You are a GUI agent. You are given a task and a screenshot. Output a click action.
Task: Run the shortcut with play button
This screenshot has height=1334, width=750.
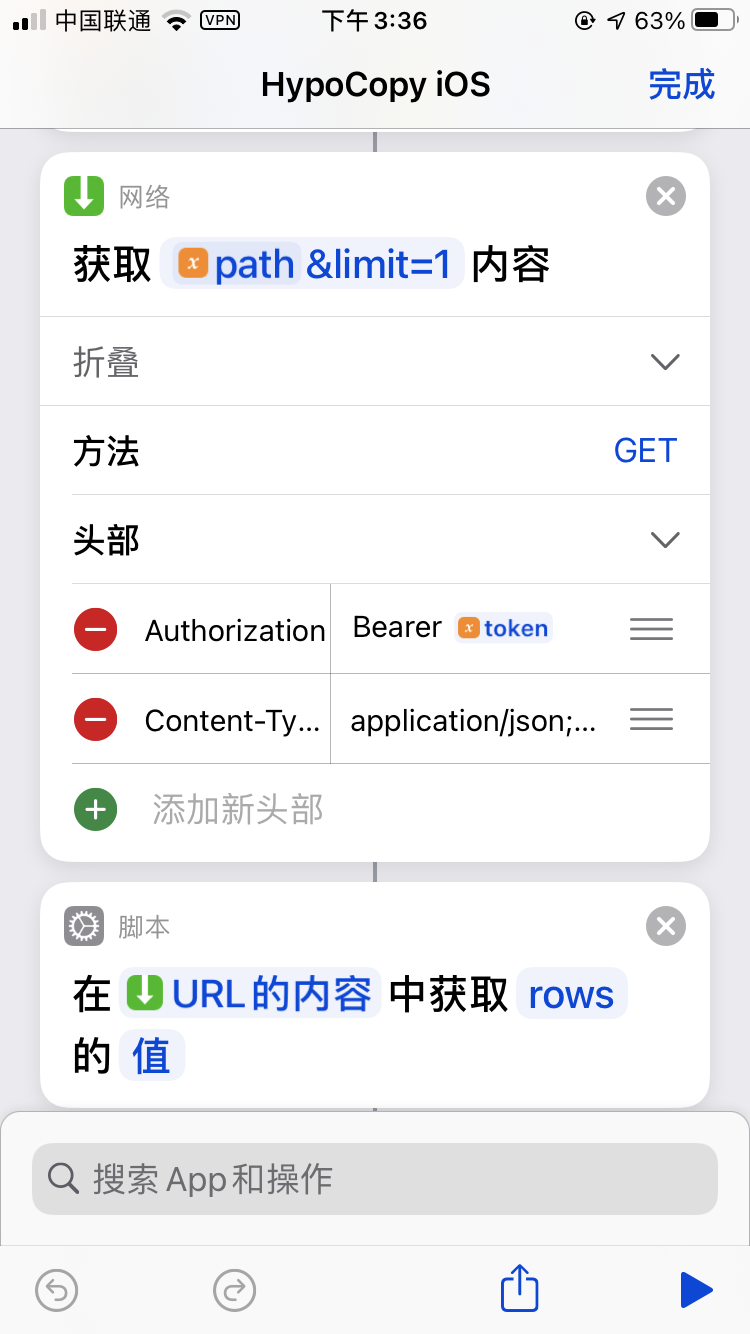click(x=695, y=1290)
